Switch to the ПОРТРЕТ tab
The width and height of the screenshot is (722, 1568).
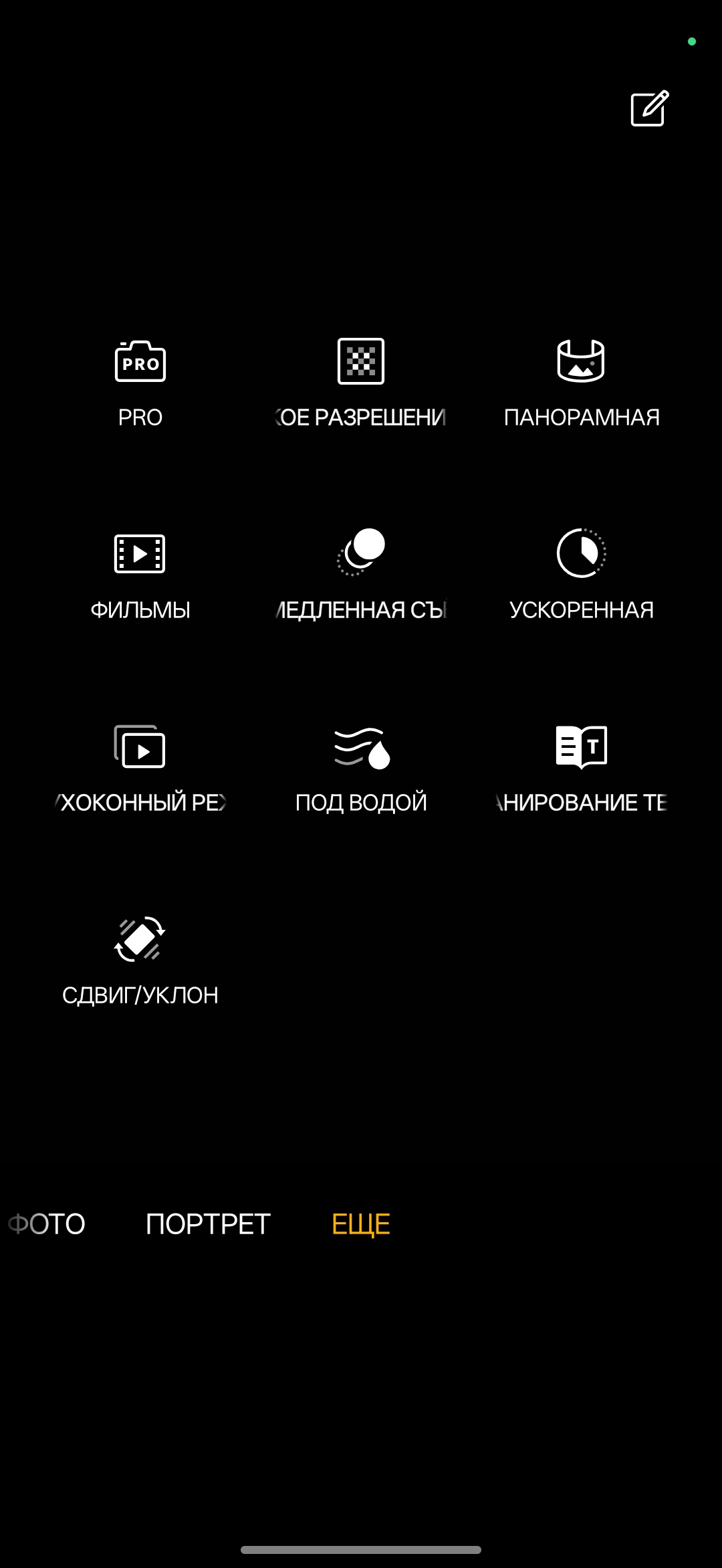[208, 1224]
